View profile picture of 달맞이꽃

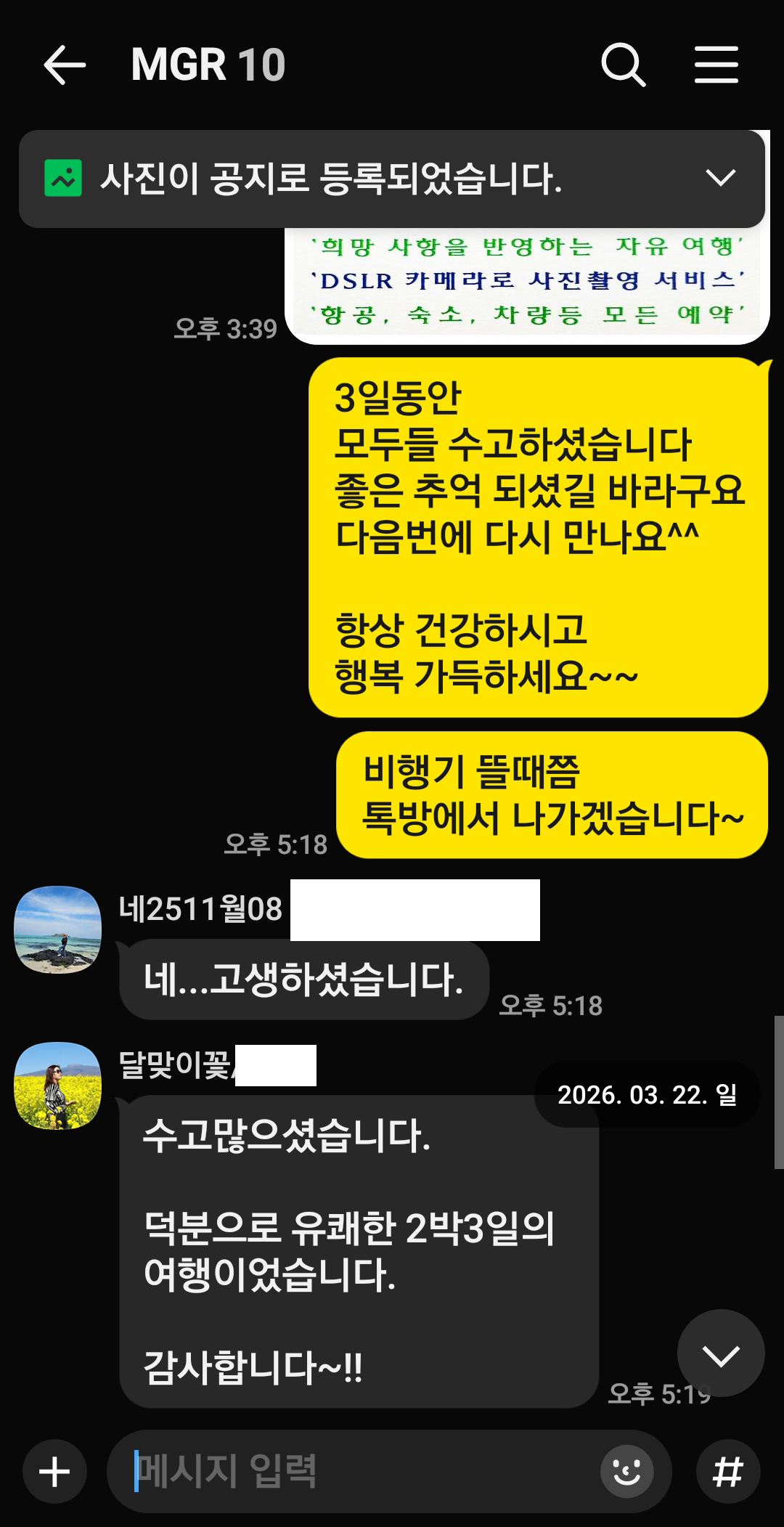58,1086
